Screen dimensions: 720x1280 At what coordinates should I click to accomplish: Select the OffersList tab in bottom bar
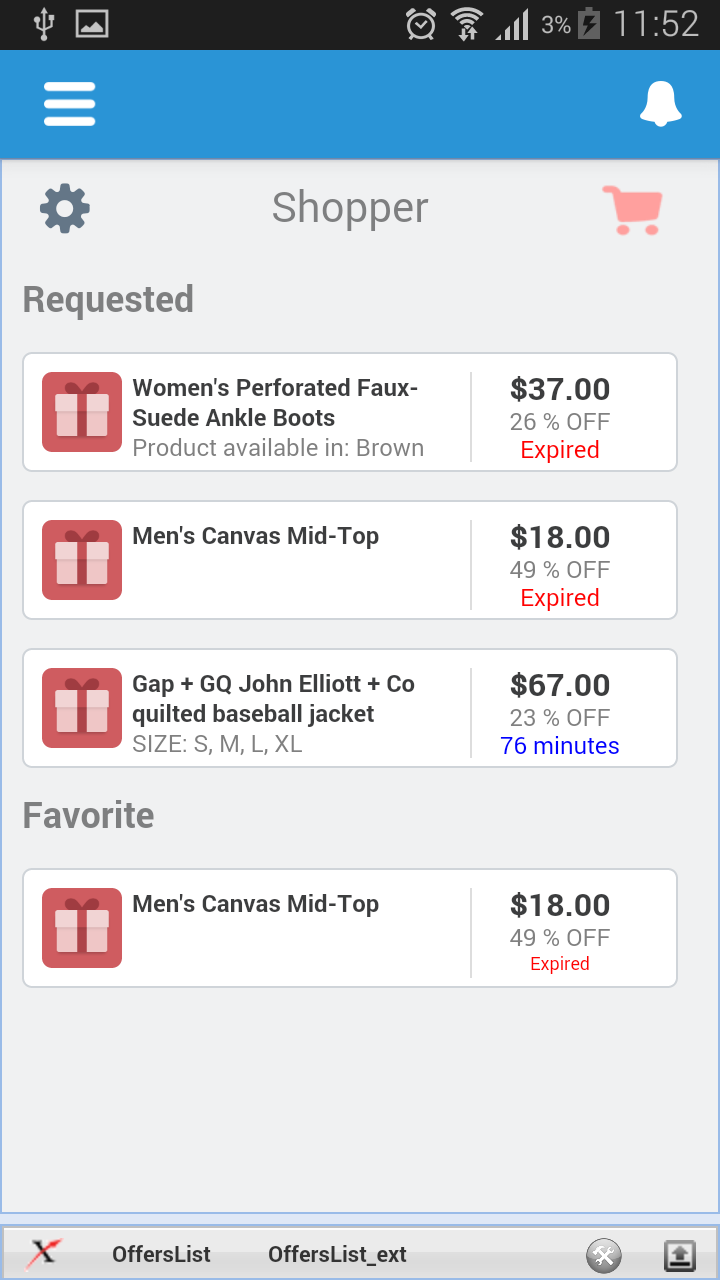coord(161,1254)
